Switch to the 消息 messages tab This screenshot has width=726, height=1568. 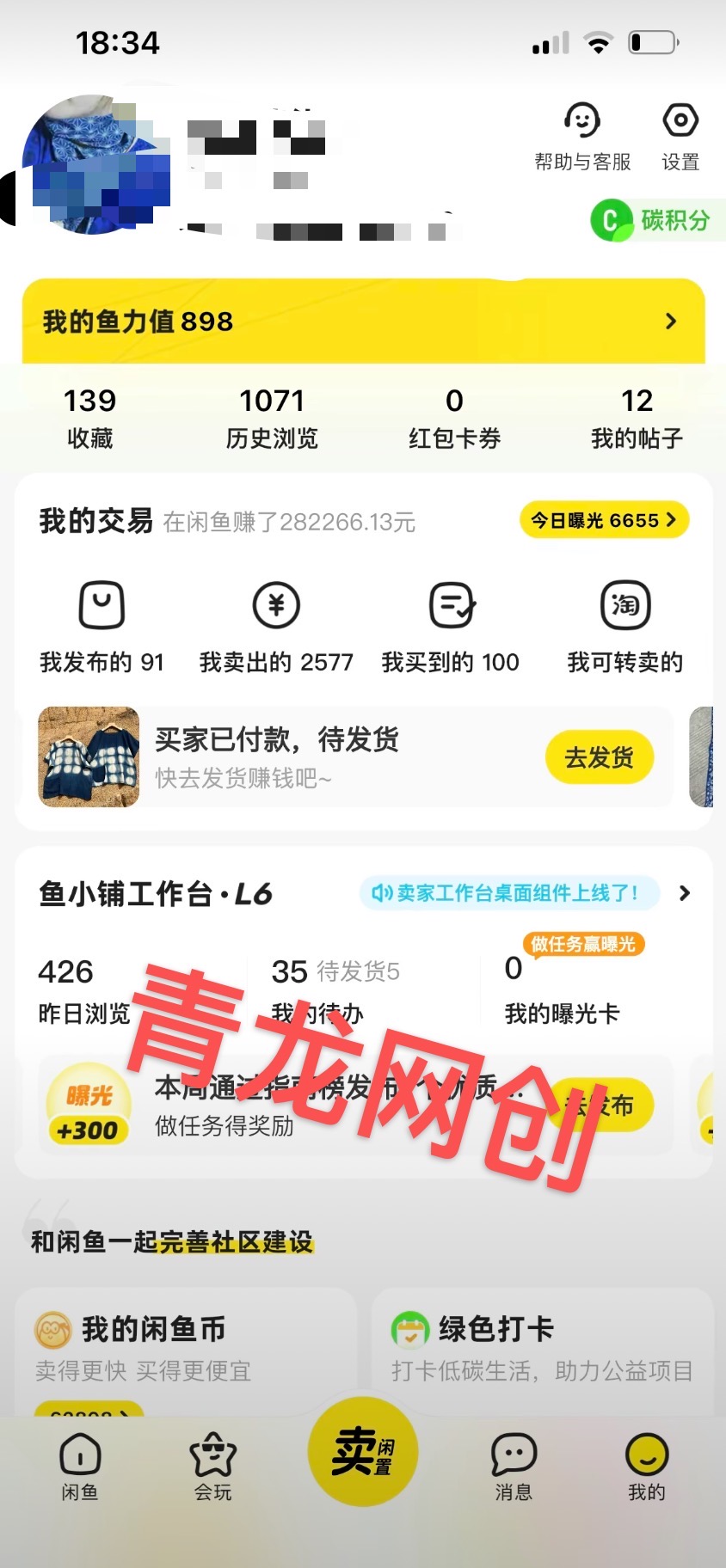click(x=514, y=1467)
